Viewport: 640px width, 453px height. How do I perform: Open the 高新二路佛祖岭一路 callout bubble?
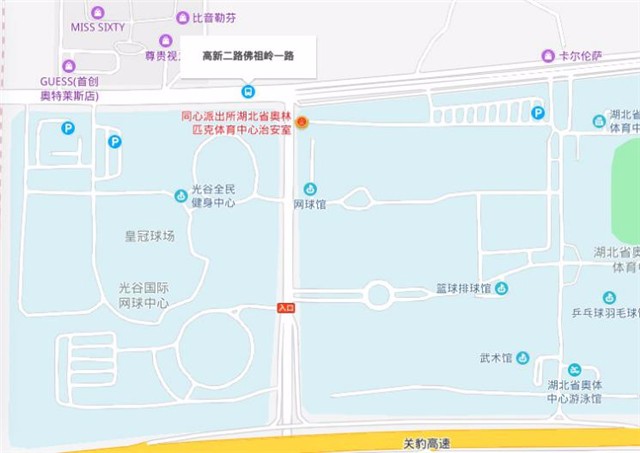[x=248, y=57]
